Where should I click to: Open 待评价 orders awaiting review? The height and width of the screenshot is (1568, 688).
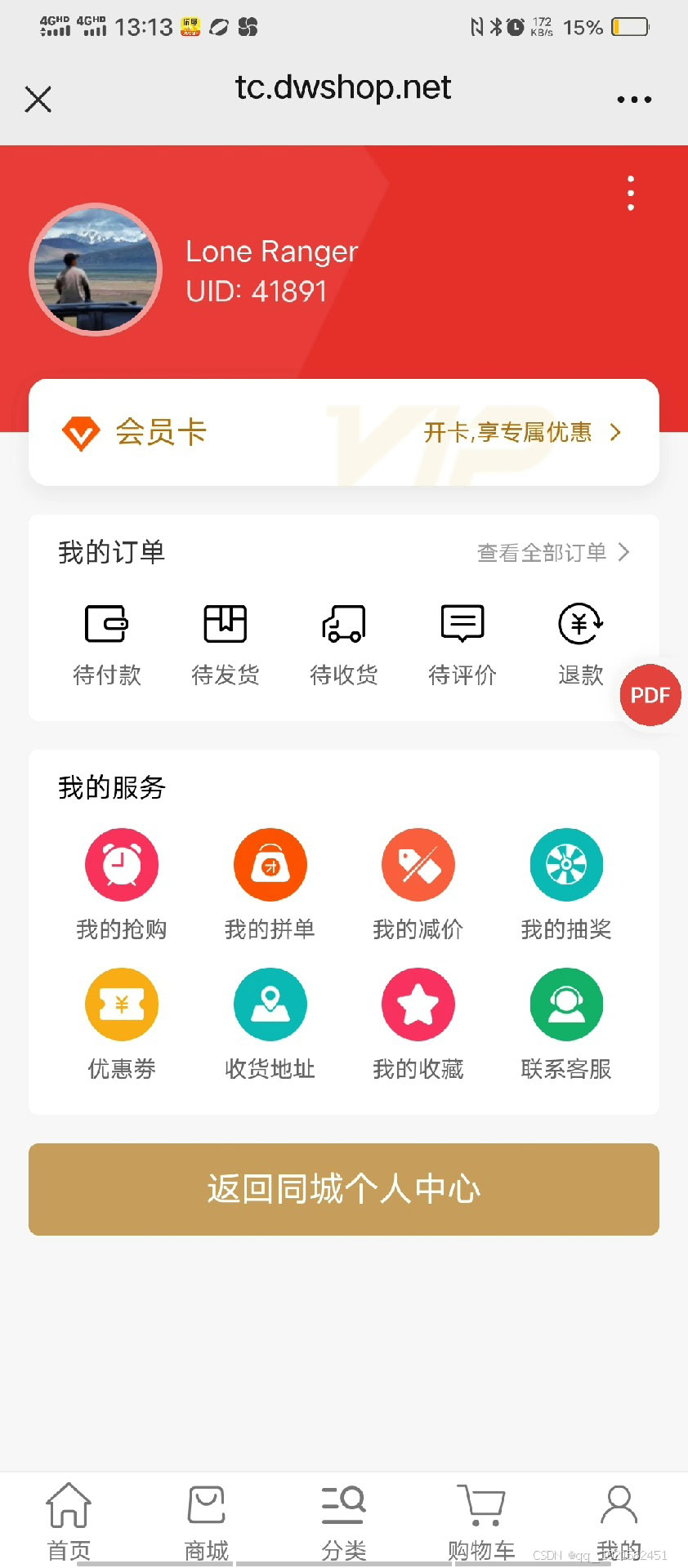pos(462,644)
